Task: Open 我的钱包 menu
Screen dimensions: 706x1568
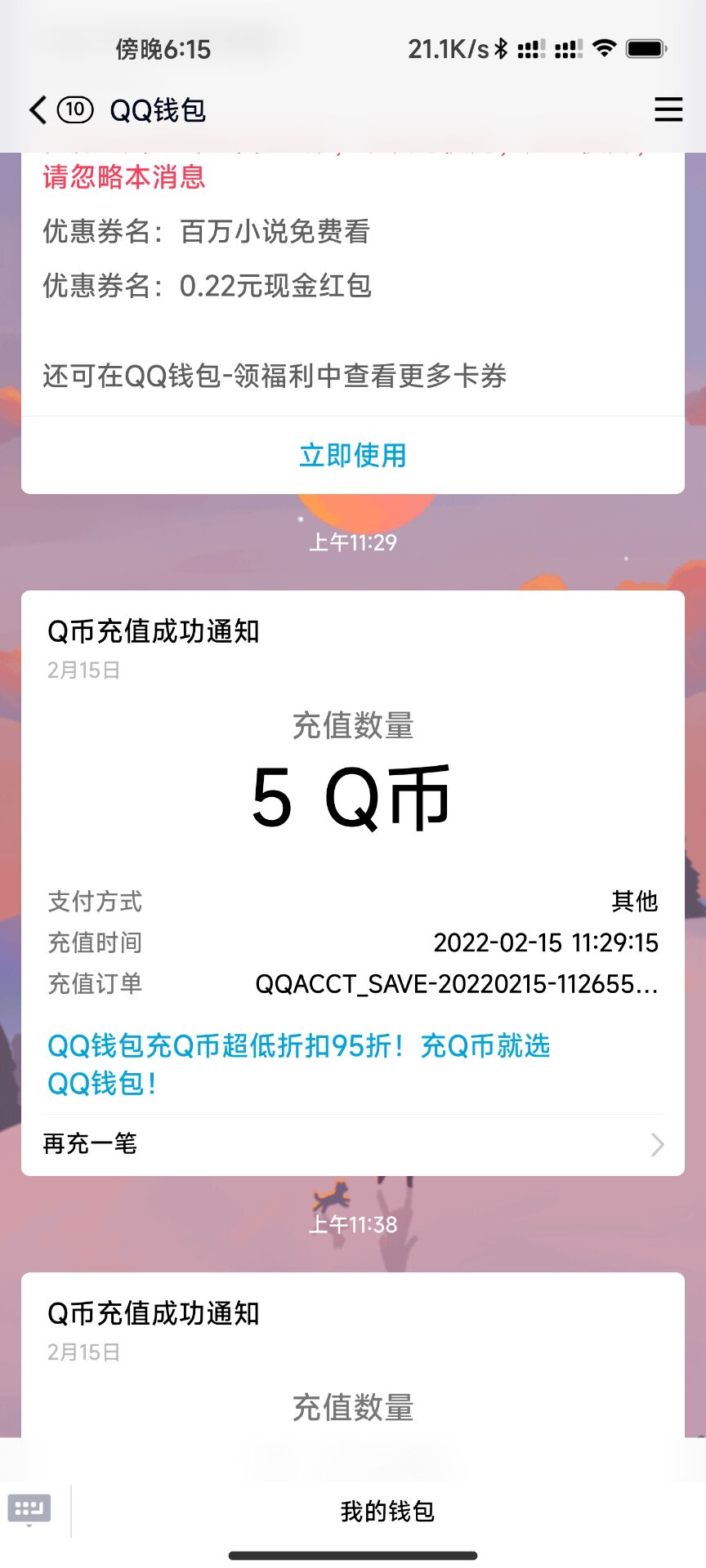Action: 387,1512
